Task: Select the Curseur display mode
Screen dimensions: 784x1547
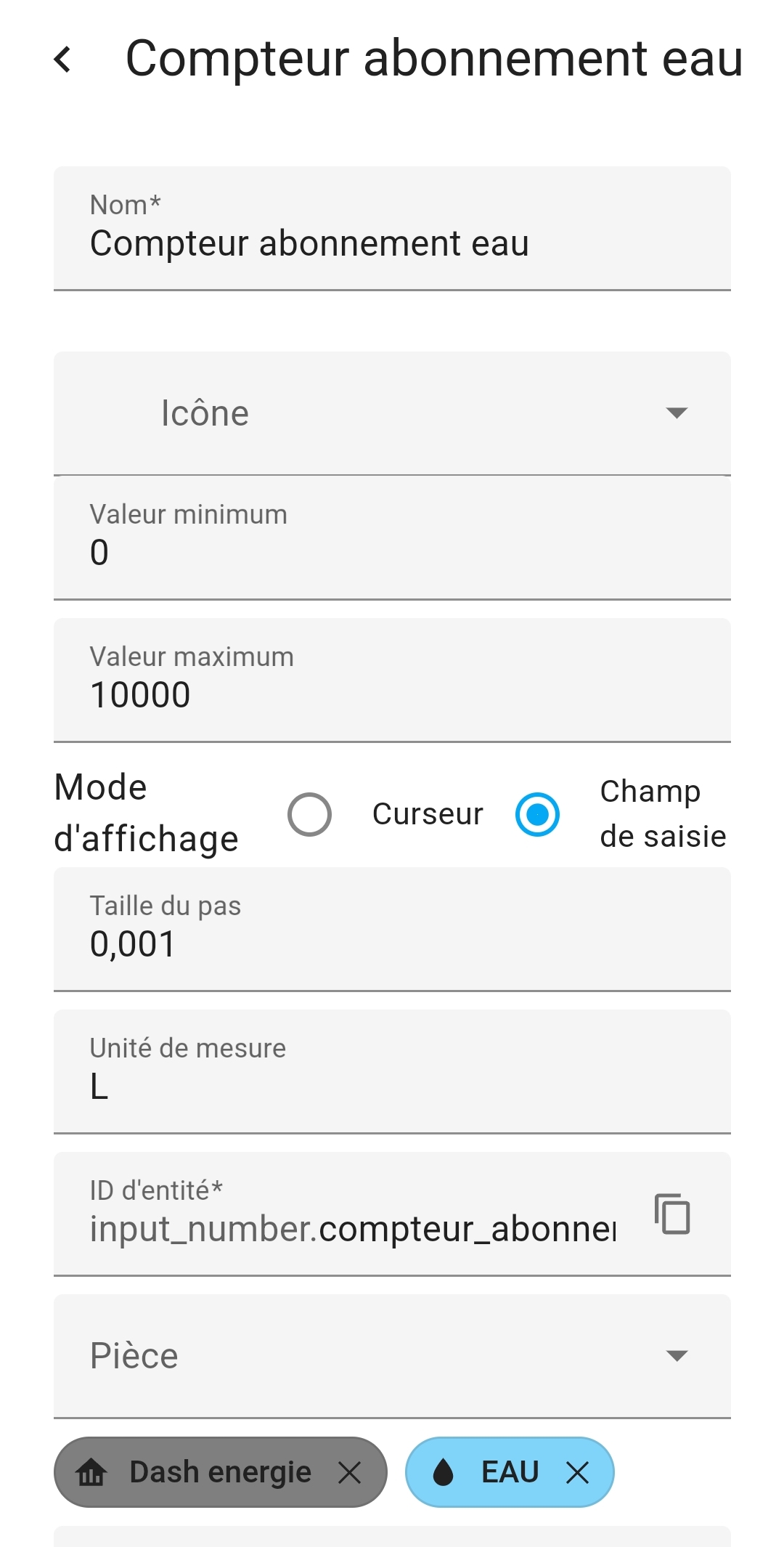Action: point(310,814)
